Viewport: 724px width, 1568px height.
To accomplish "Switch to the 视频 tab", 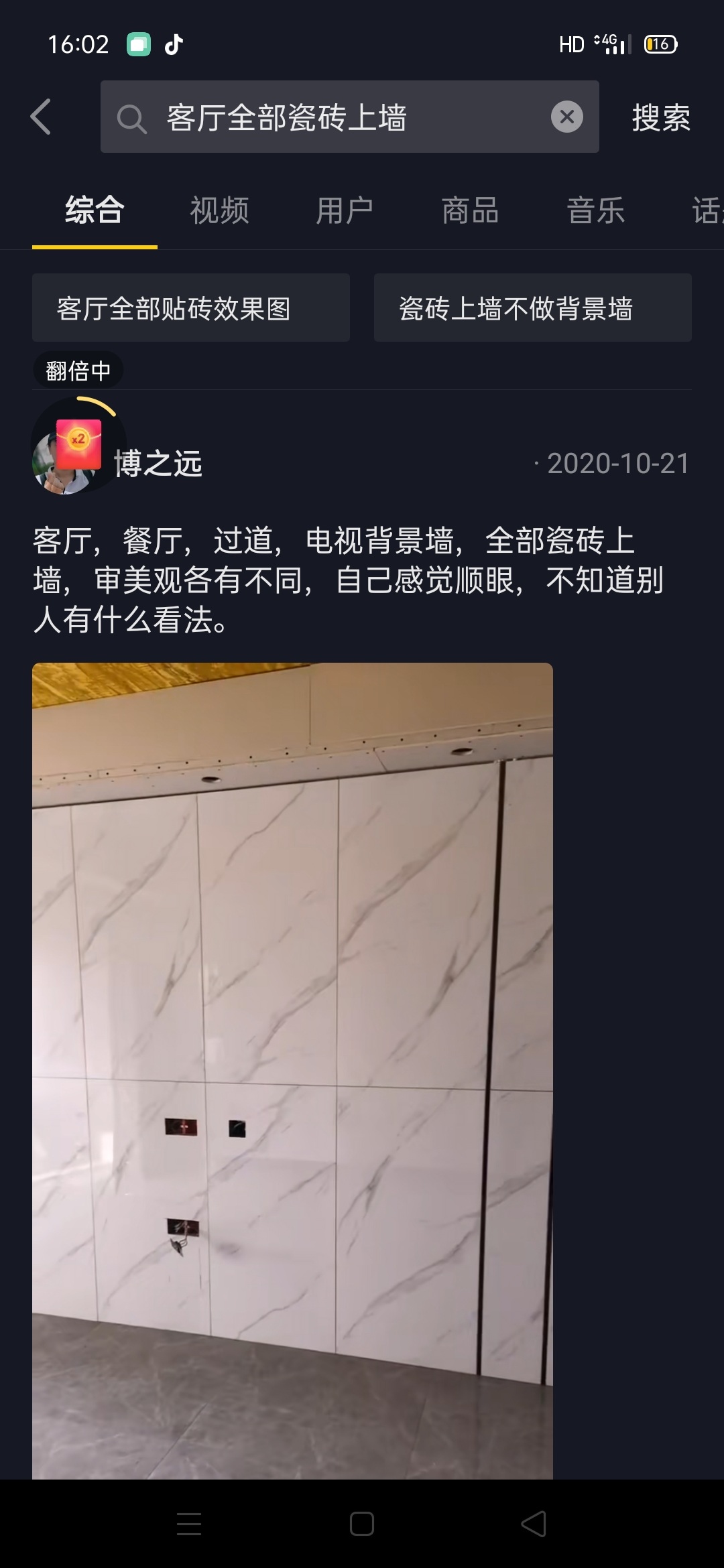I will (x=219, y=210).
